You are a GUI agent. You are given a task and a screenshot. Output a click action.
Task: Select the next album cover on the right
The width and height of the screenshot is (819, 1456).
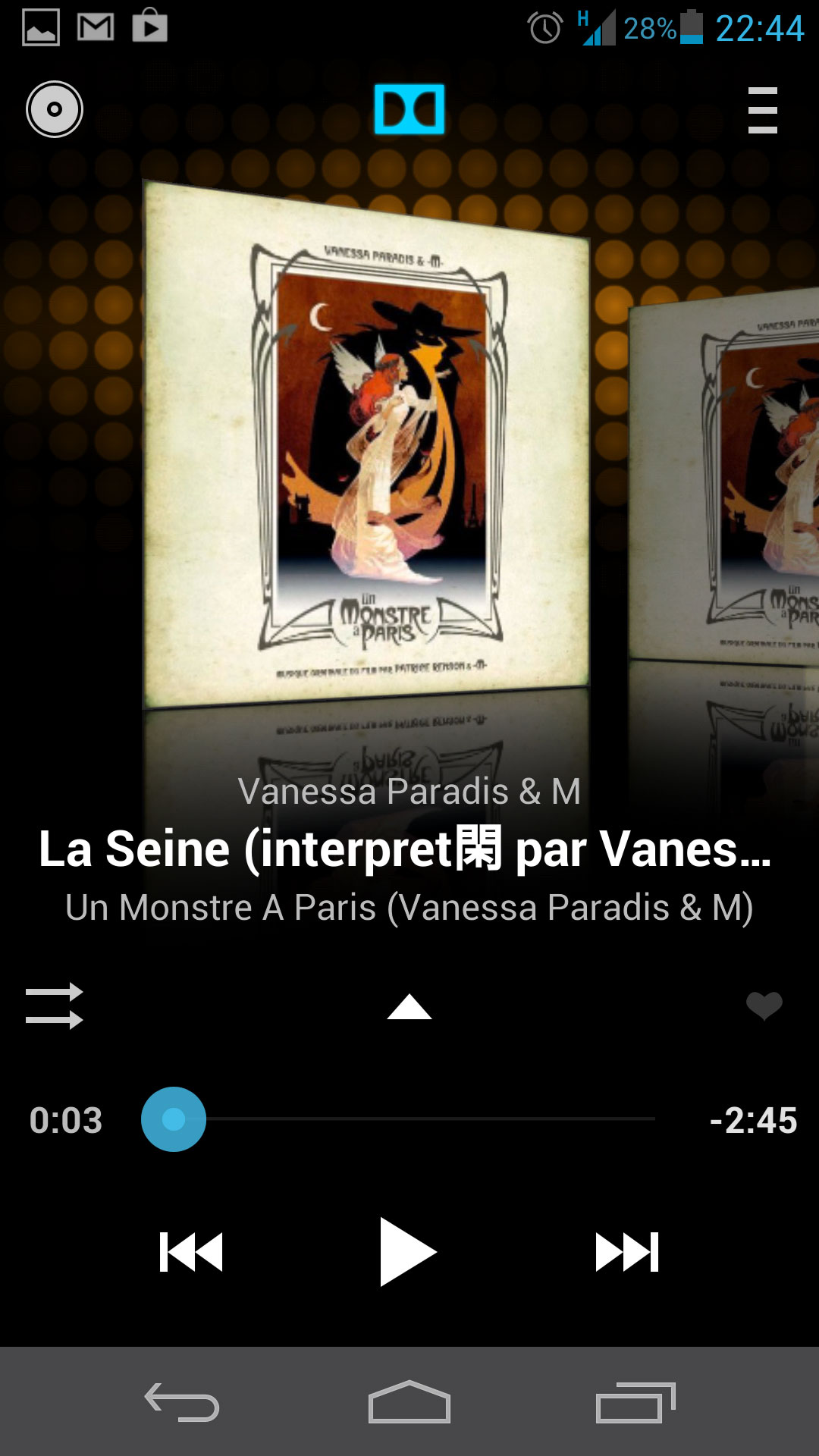(724, 478)
